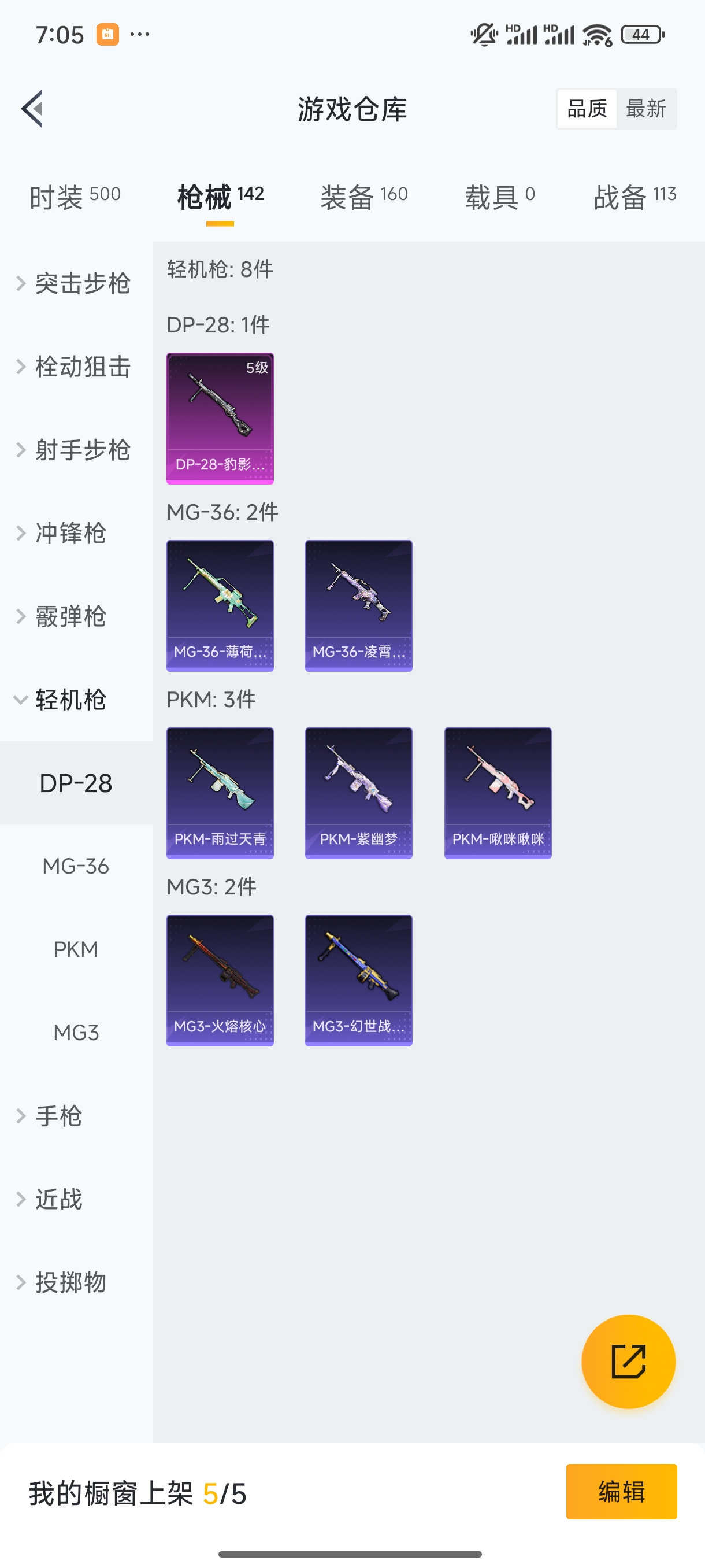View the MG-36-薄荷 skin card
This screenshot has width=705, height=1568.
(220, 605)
